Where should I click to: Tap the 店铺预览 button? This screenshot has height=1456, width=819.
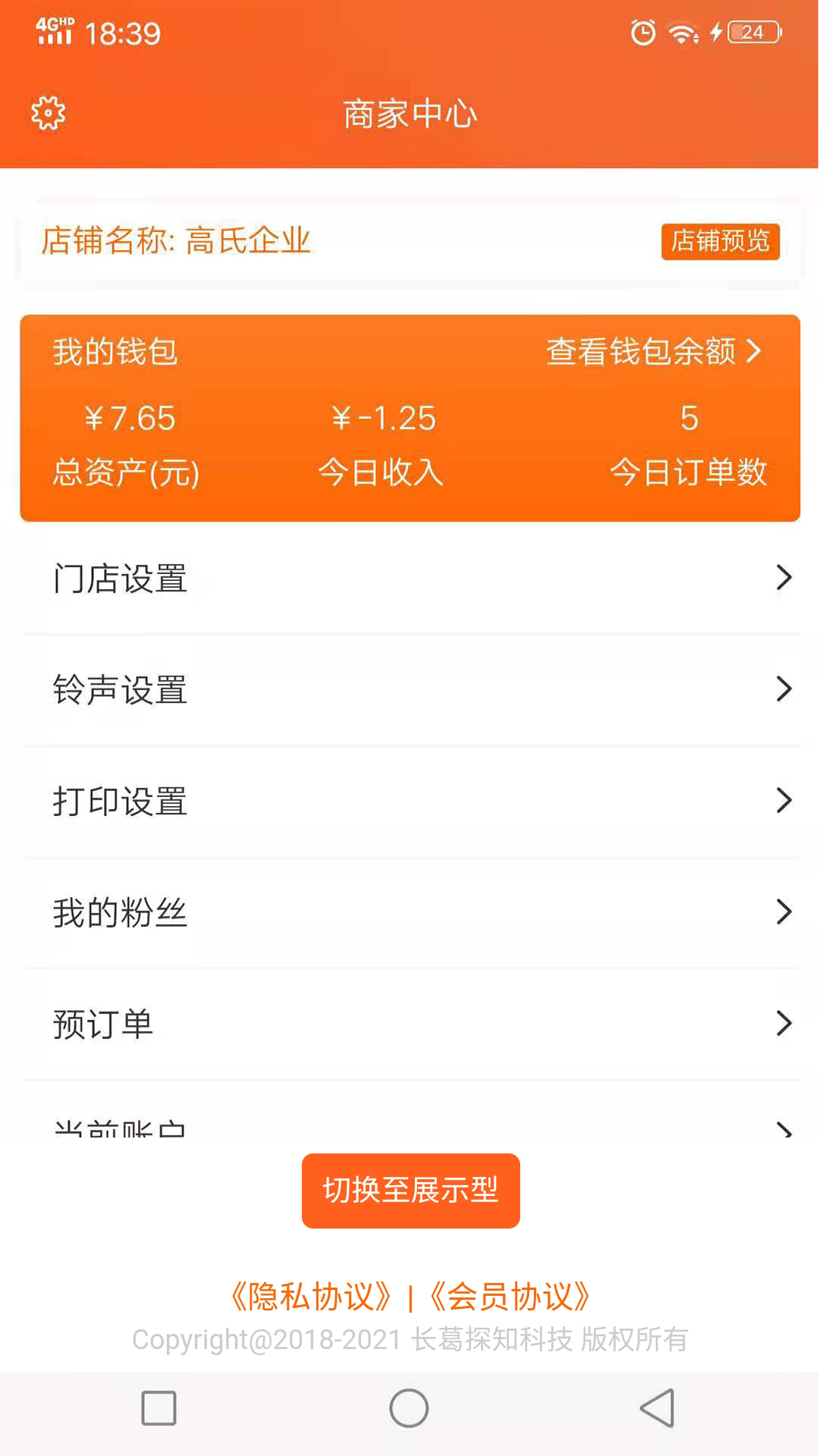tap(720, 241)
